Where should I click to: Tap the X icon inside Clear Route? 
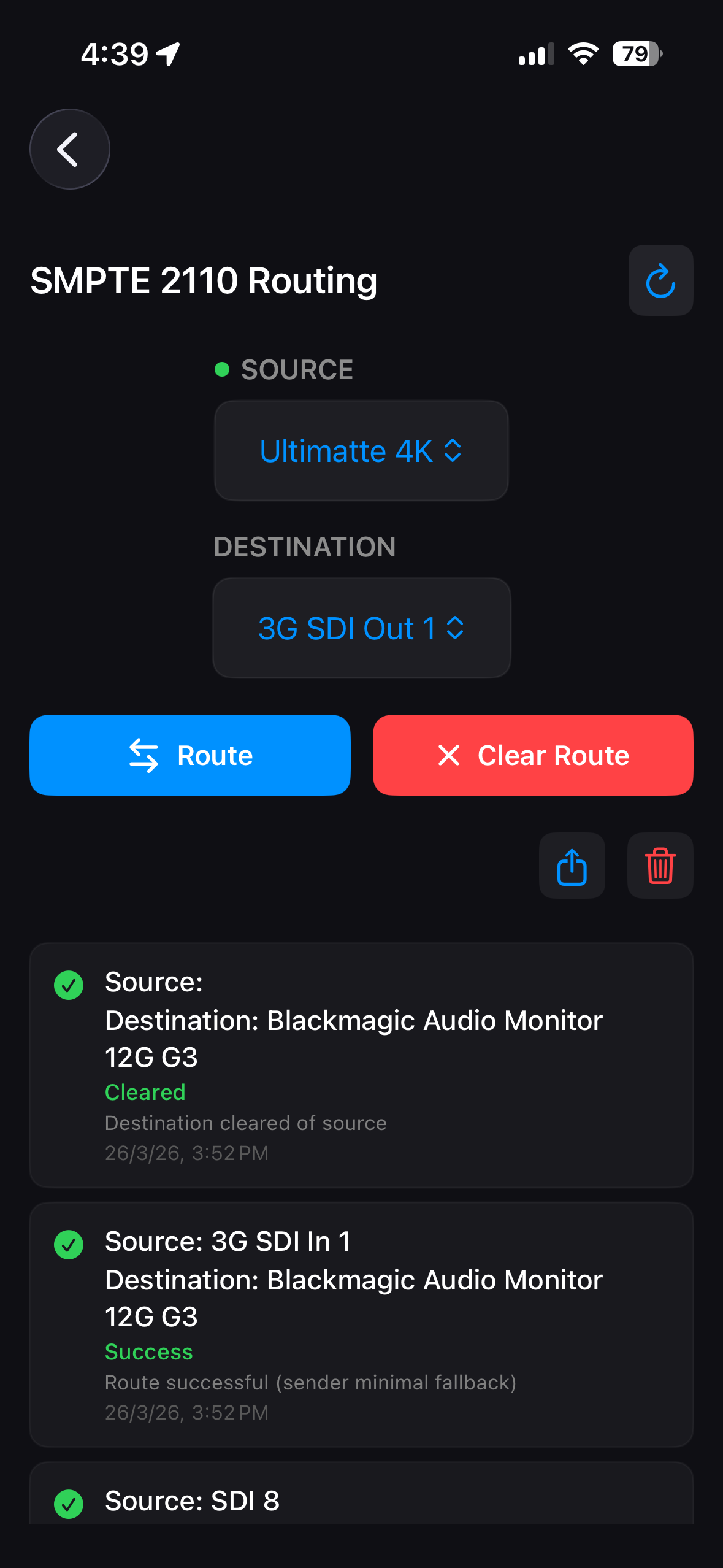449,755
